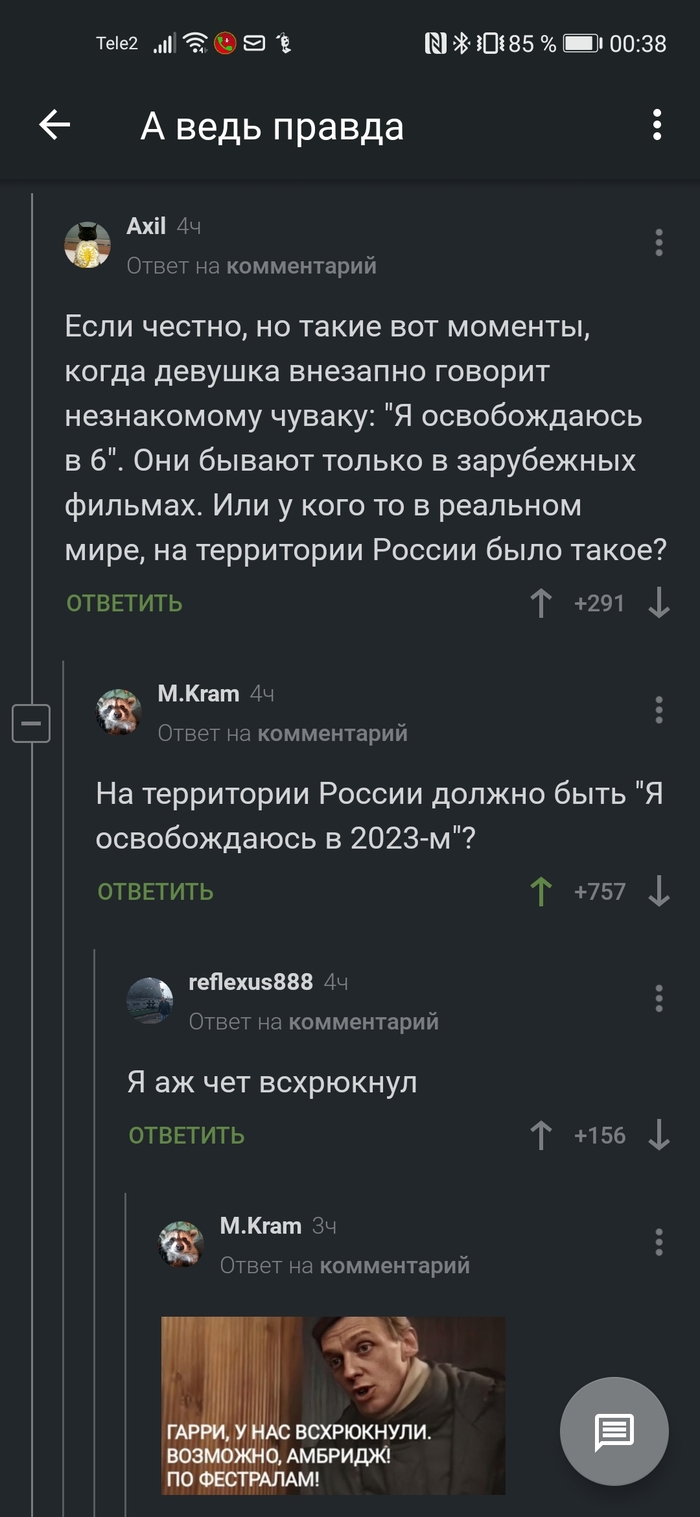Image resolution: width=700 pixels, height=1517 pixels.
Task: Downvote M.Kram's +757 comment
Action: (x=658, y=891)
